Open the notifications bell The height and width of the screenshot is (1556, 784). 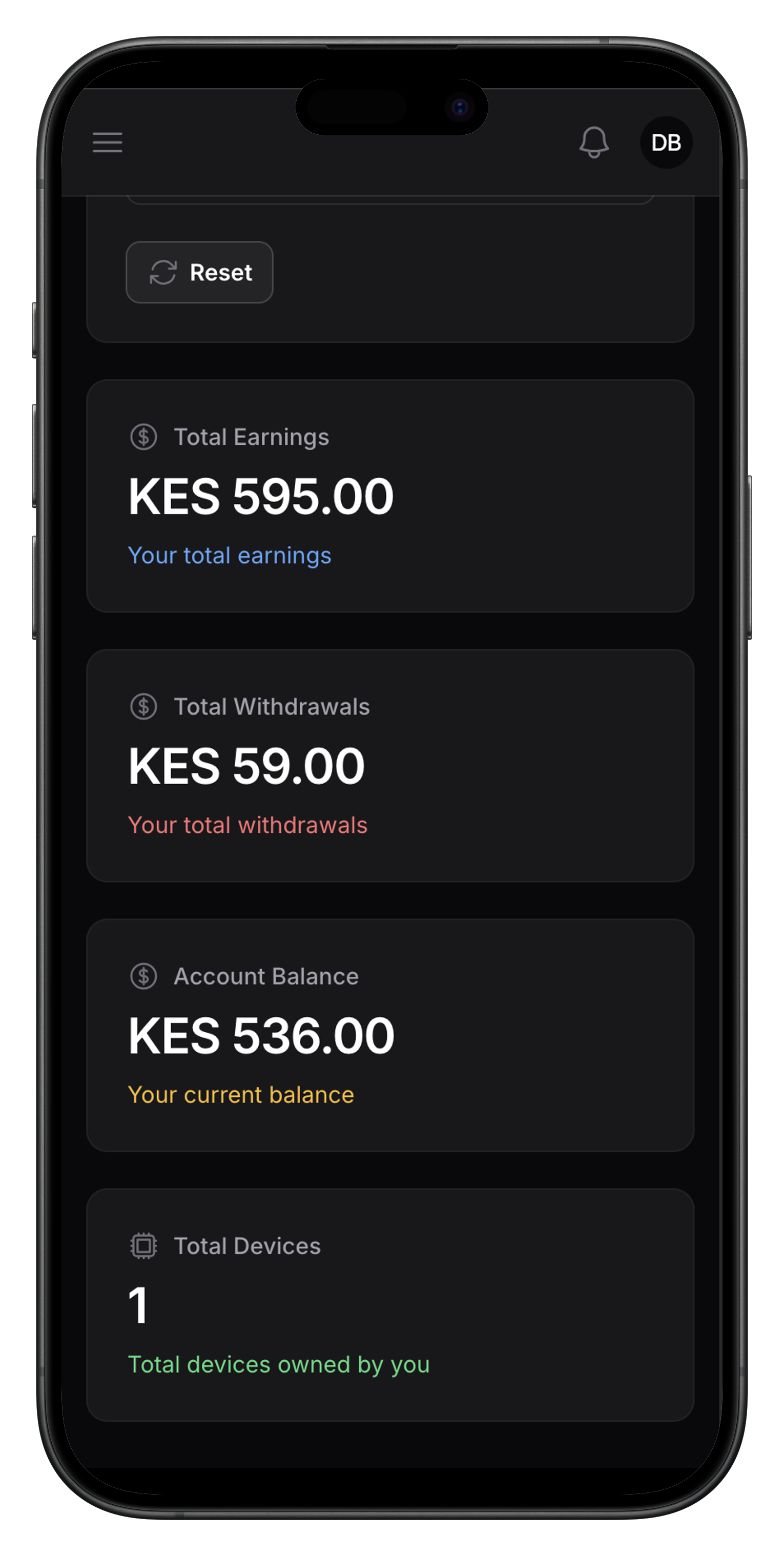tap(594, 142)
